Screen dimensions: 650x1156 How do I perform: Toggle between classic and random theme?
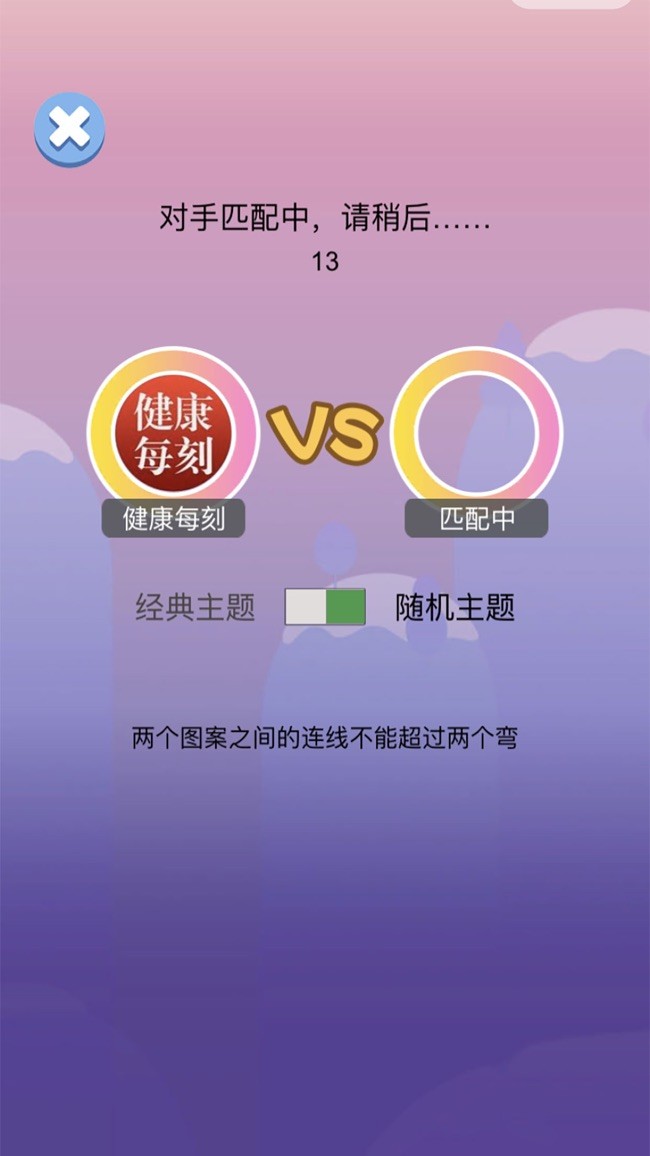click(325, 607)
